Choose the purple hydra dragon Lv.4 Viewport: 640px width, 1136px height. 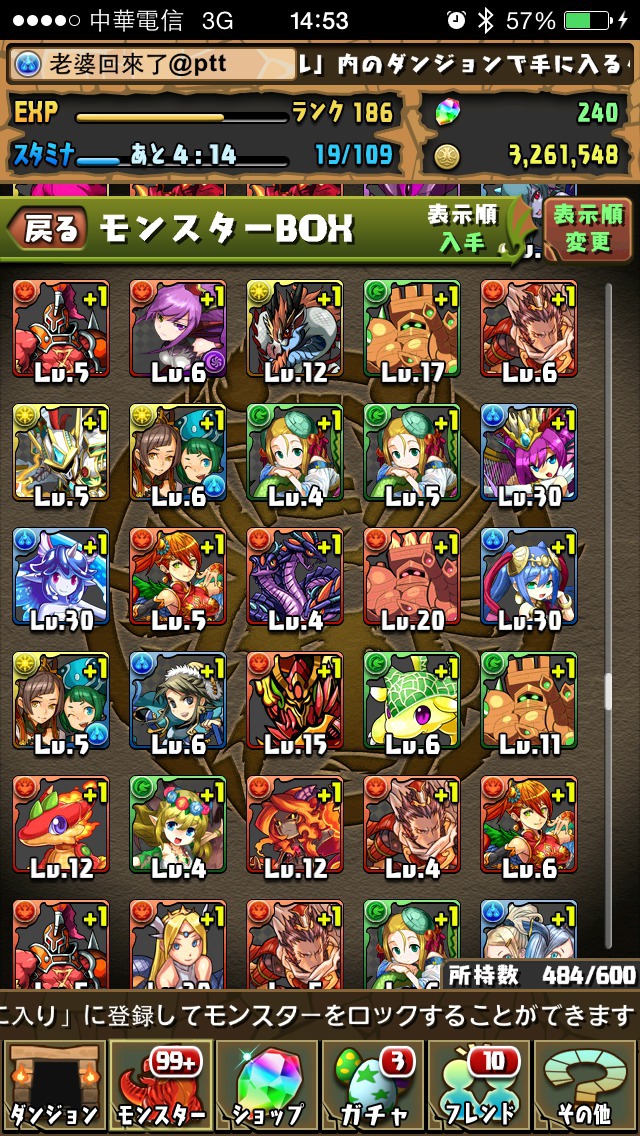point(295,576)
